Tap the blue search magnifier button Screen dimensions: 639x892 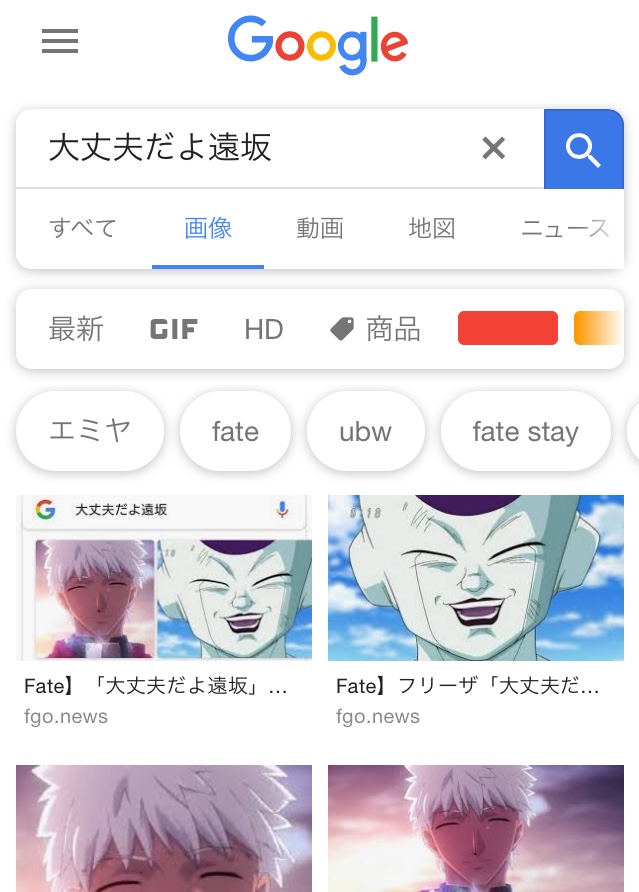583,149
